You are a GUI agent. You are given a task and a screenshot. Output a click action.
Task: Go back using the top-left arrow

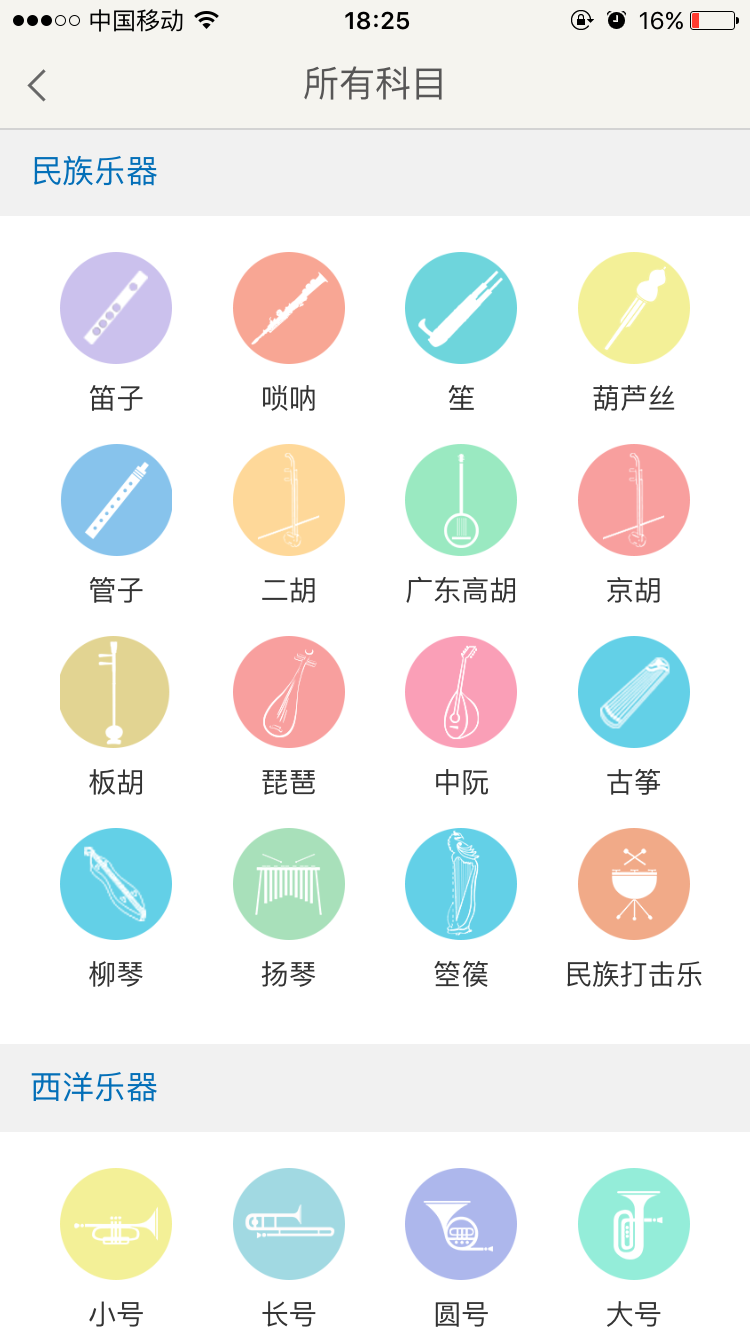[37, 85]
